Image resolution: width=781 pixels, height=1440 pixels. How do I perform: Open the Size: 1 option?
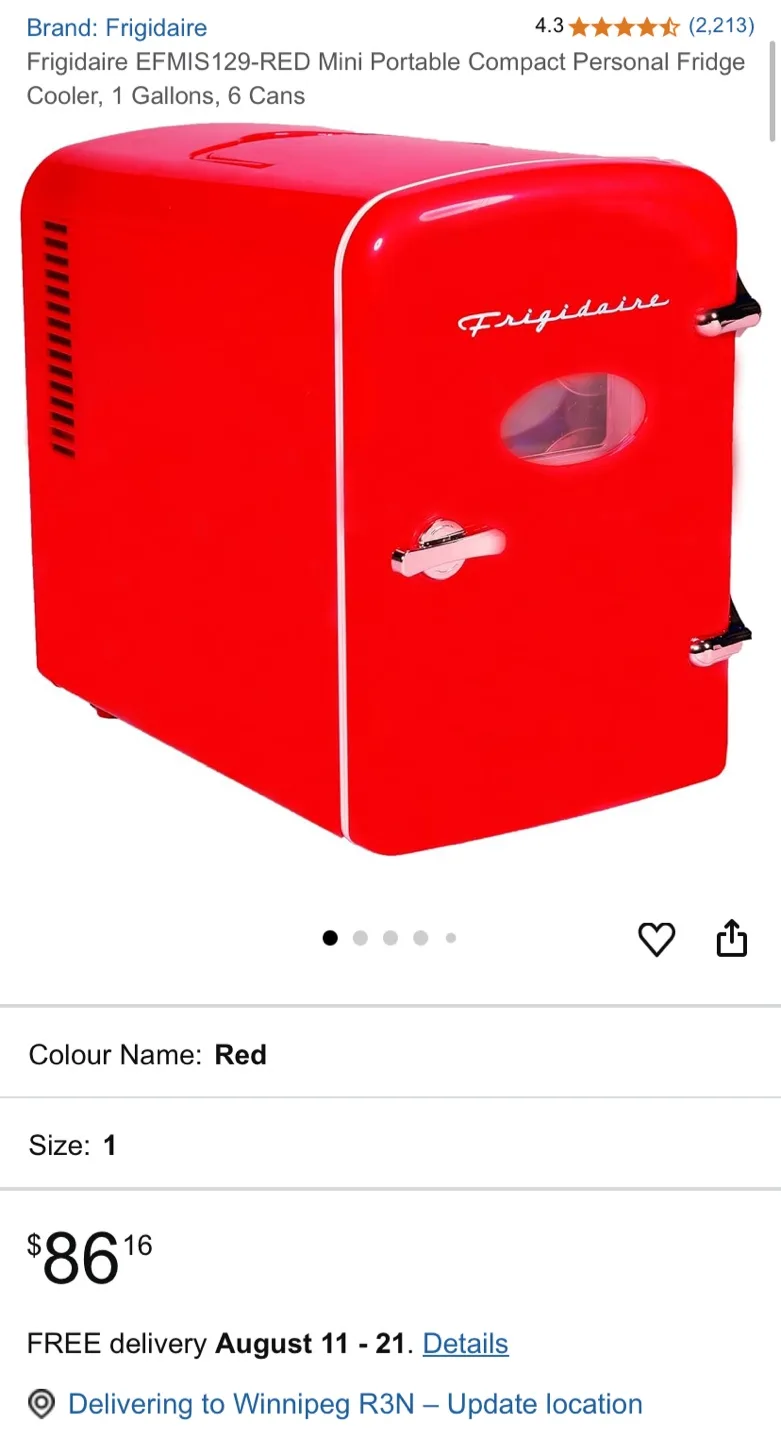click(390, 1145)
